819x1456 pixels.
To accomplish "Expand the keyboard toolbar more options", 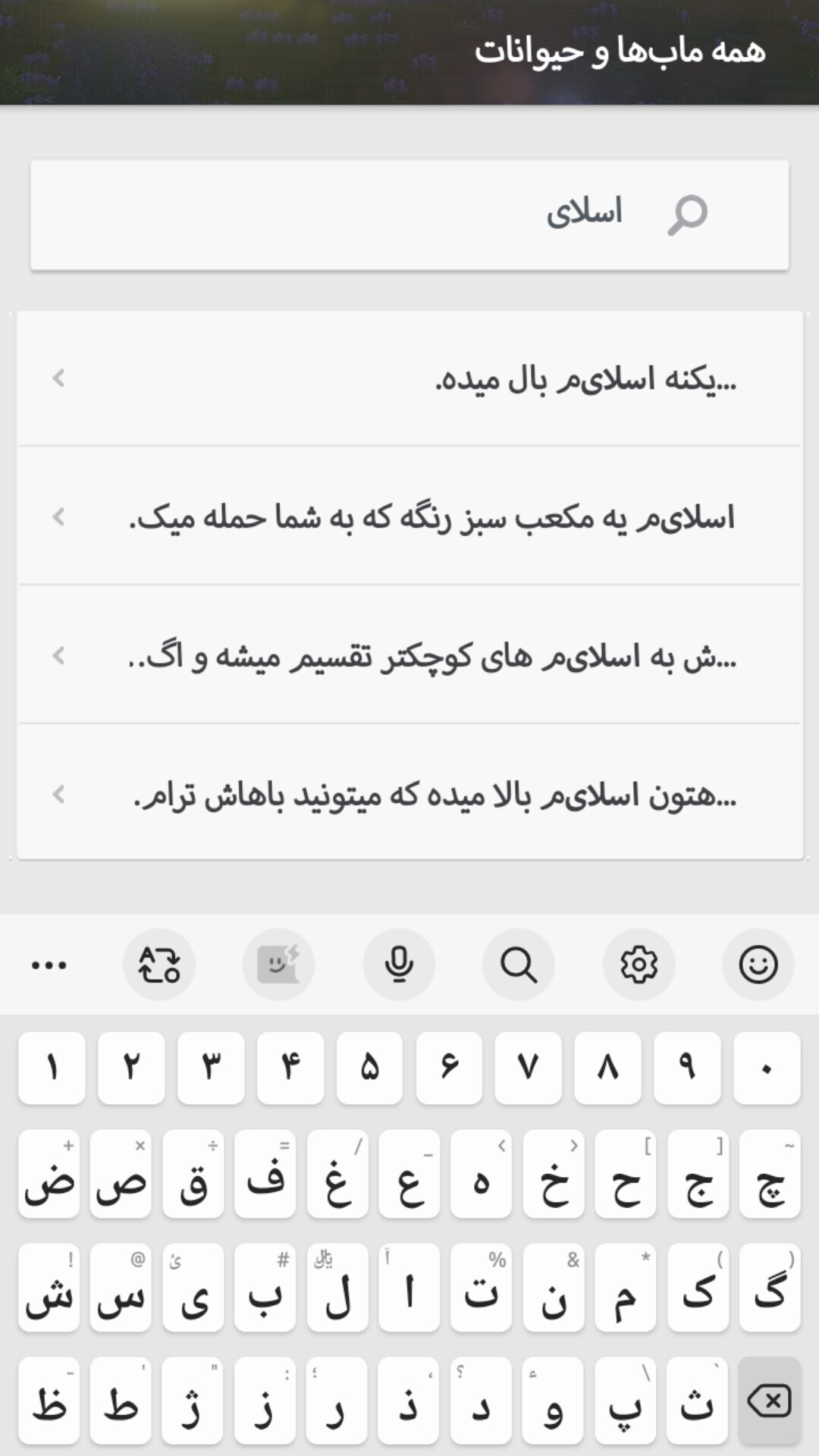I will [49, 965].
